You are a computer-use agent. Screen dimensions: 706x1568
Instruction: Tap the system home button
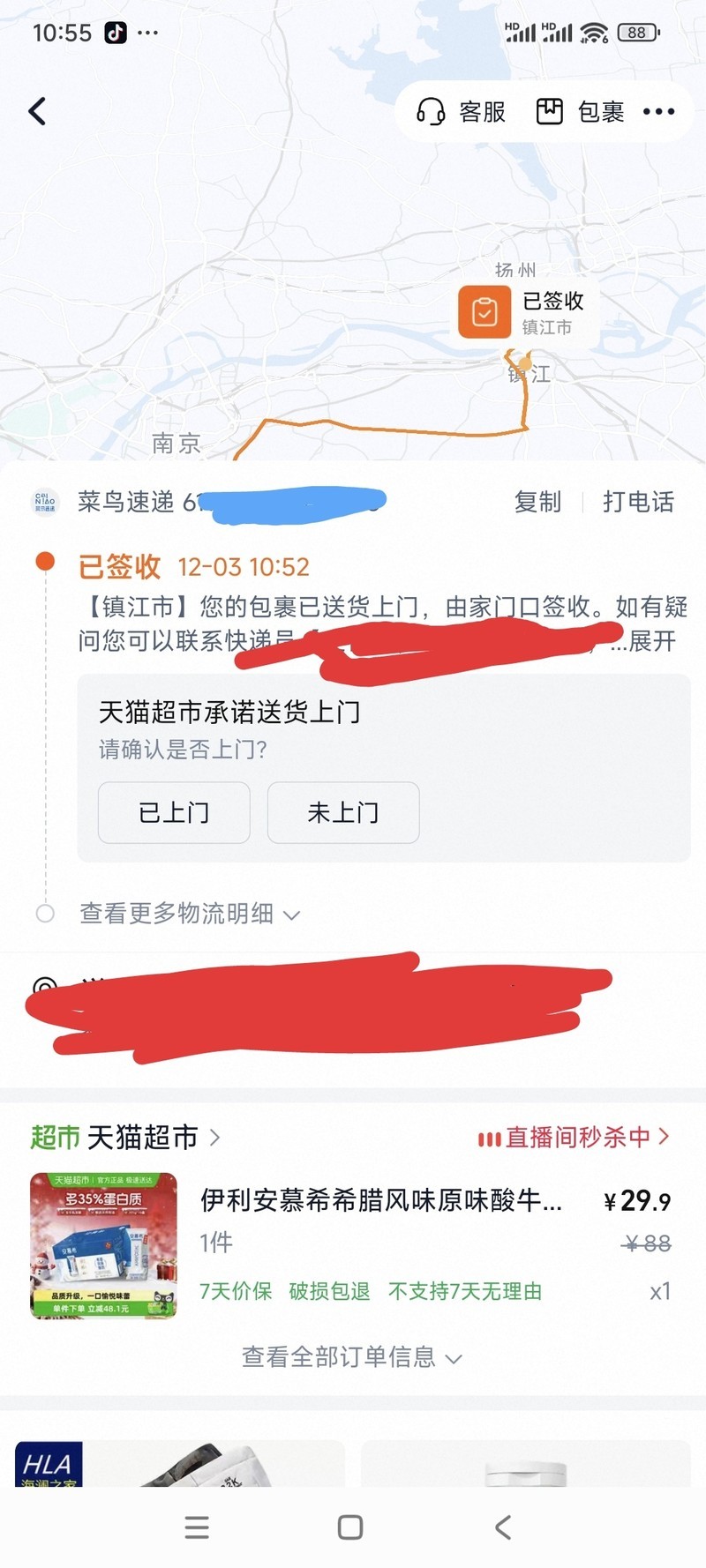pyautogui.click(x=350, y=1527)
